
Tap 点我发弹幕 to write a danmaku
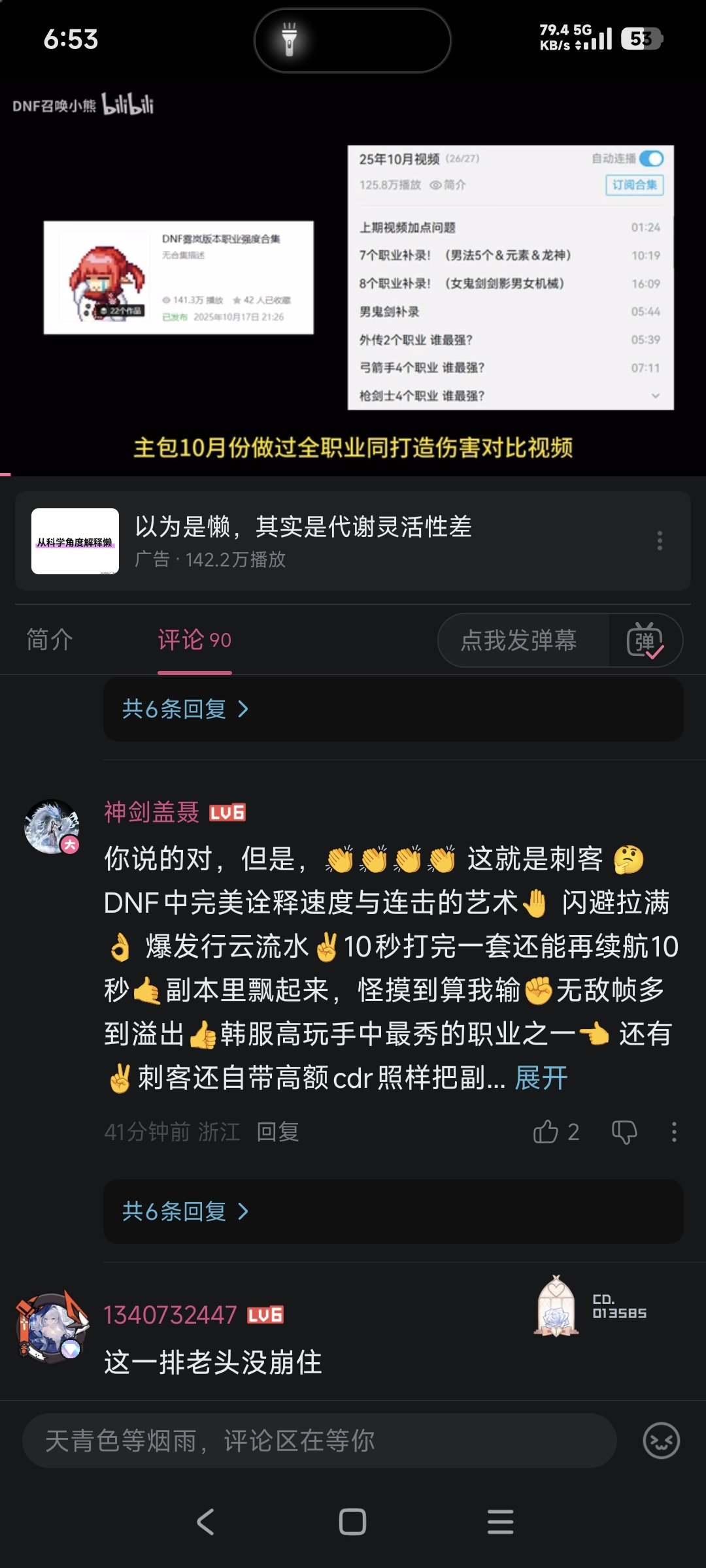pyautogui.click(x=519, y=640)
